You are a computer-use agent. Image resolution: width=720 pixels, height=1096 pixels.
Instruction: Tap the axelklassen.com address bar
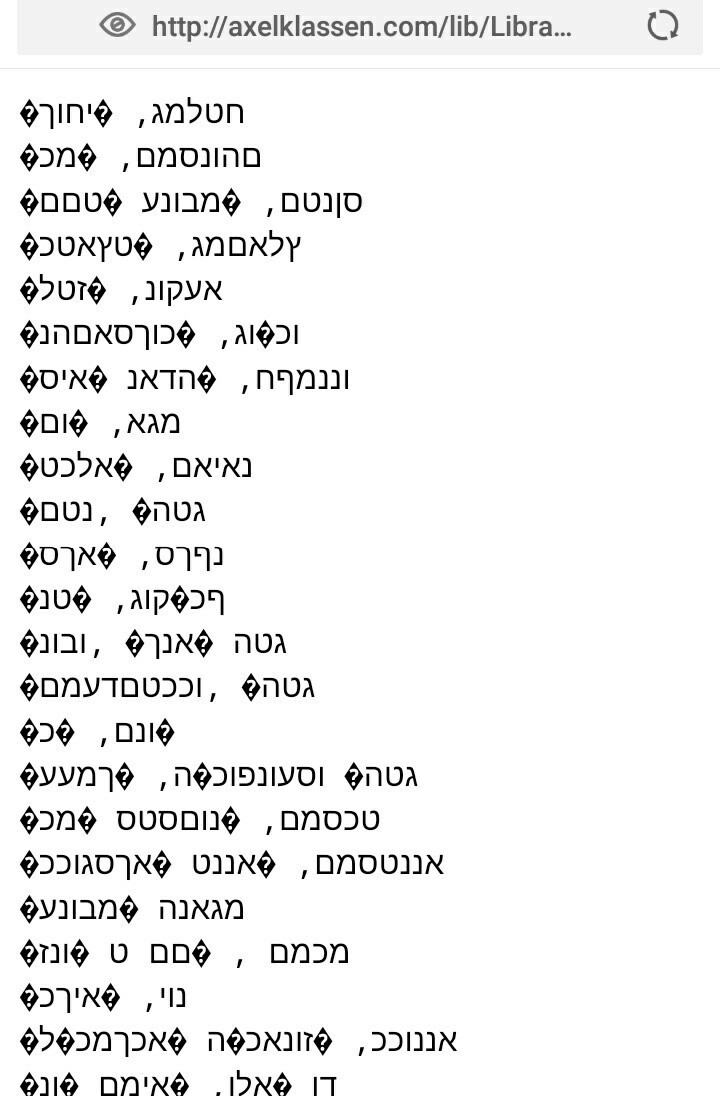(362, 27)
